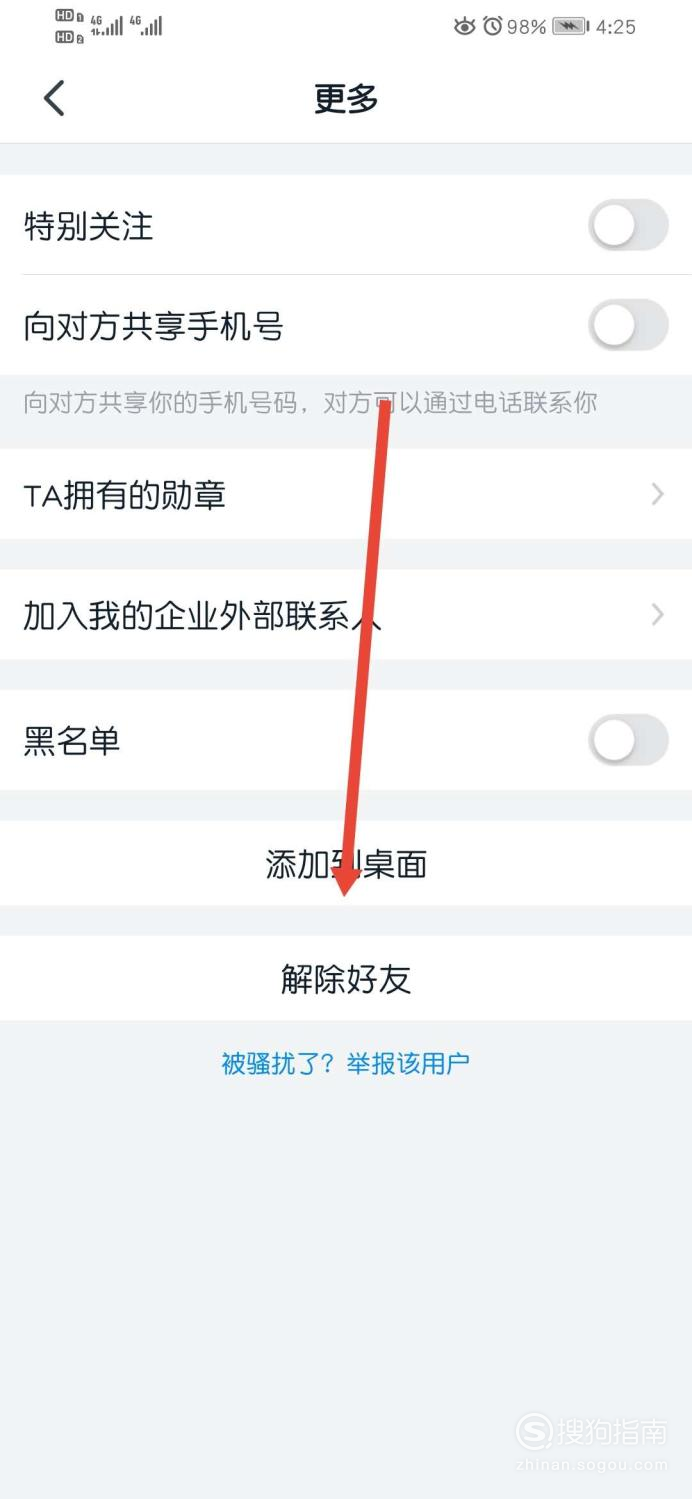This screenshot has height=1499, width=692.
Task: Toggle 向对方共享手机号 on
Action: 627,325
